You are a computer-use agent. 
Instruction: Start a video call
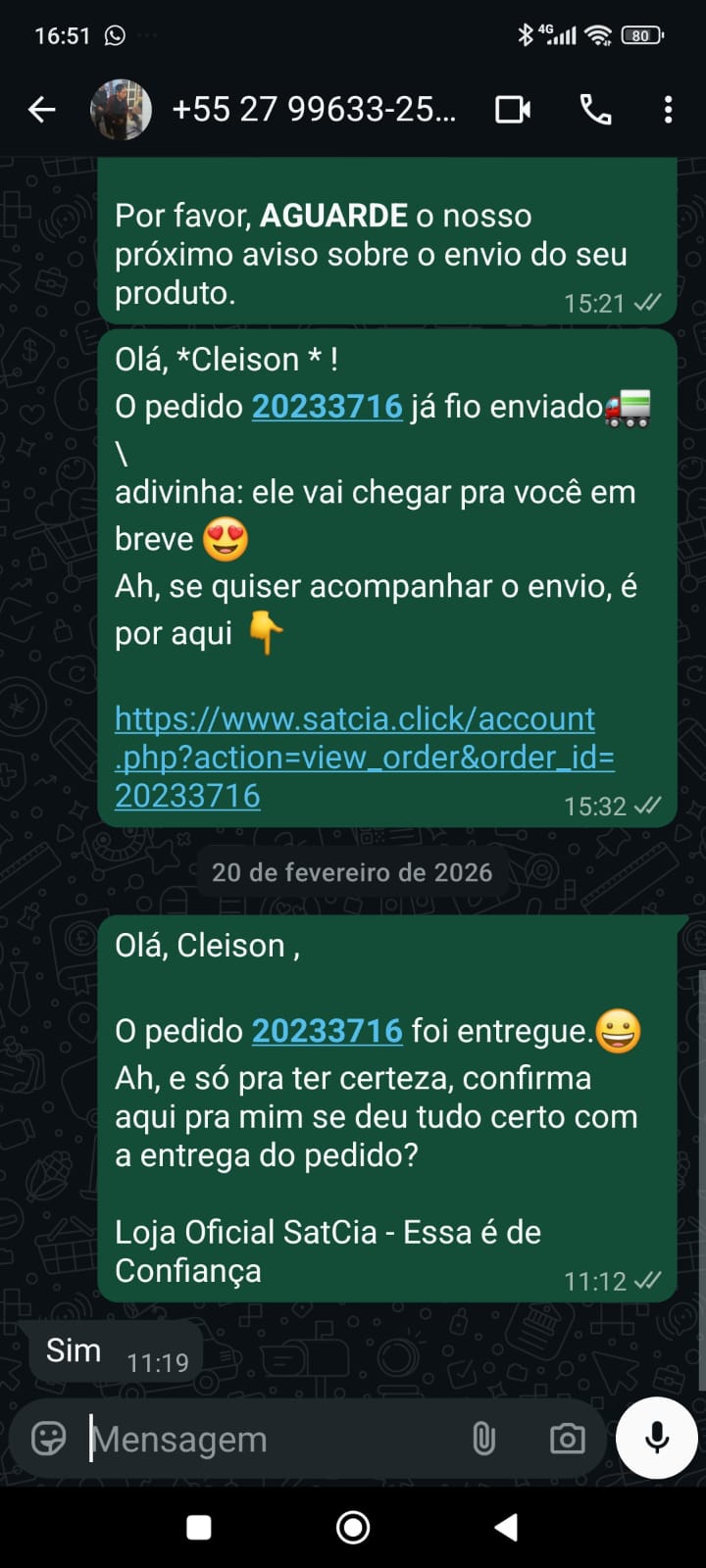coord(512,110)
